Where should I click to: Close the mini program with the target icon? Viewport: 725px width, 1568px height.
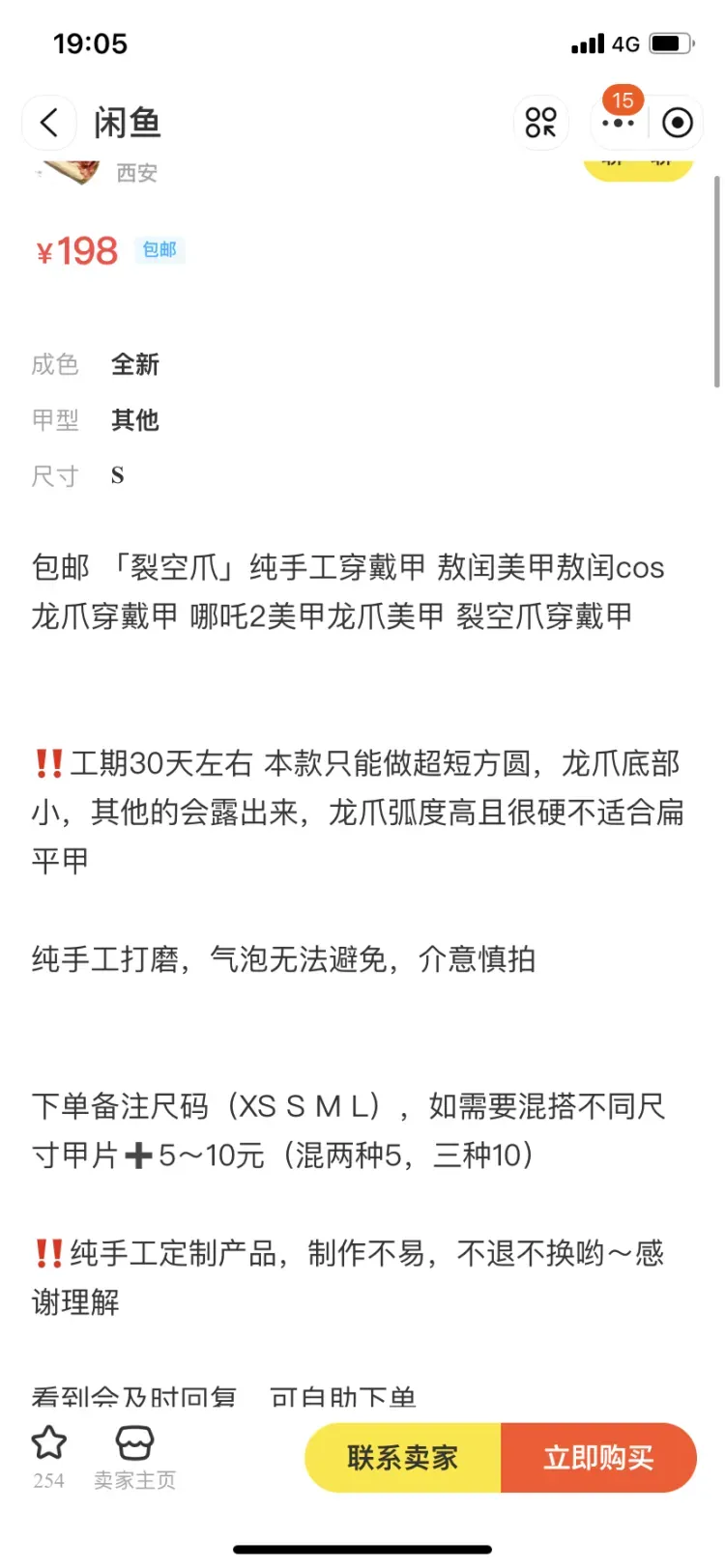point(677,123)
